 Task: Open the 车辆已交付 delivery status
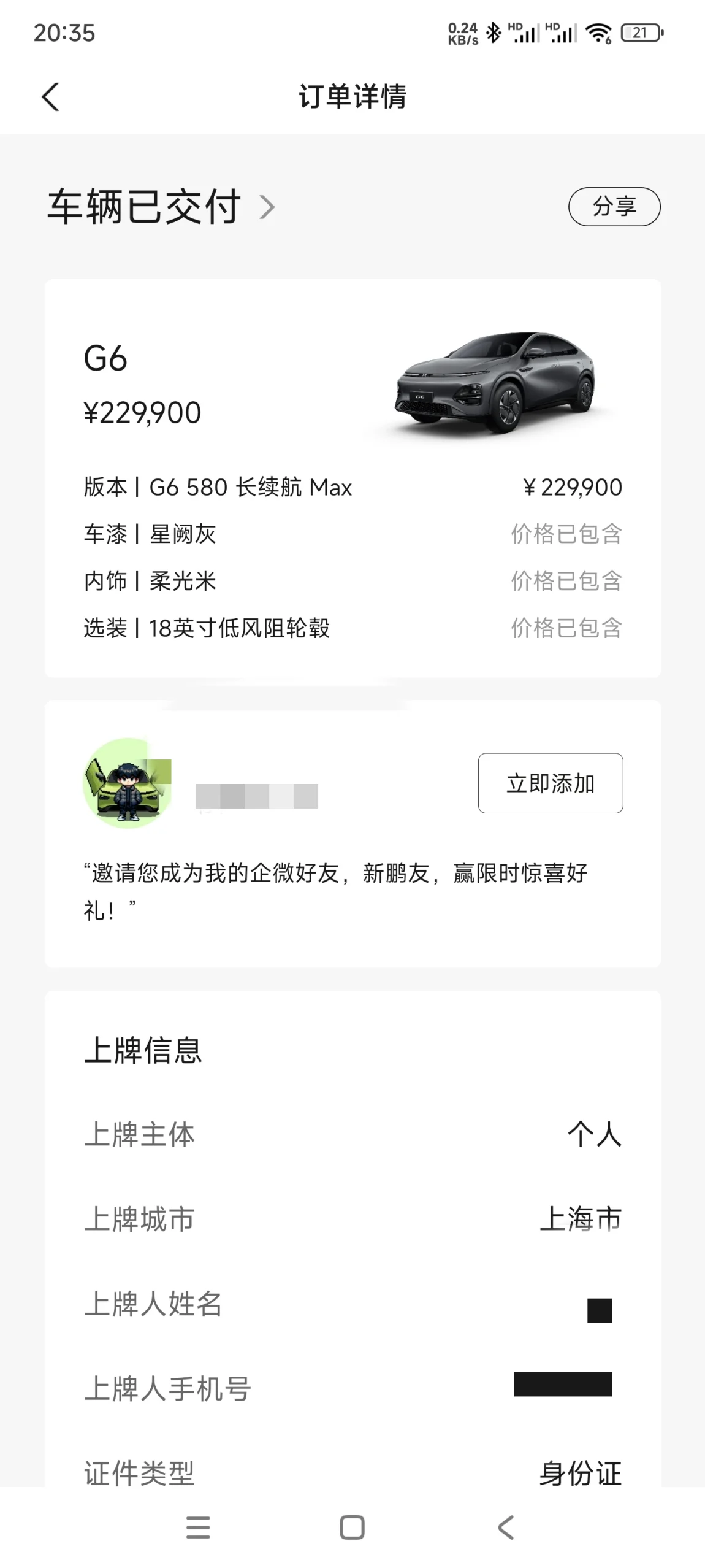point(161,207)
